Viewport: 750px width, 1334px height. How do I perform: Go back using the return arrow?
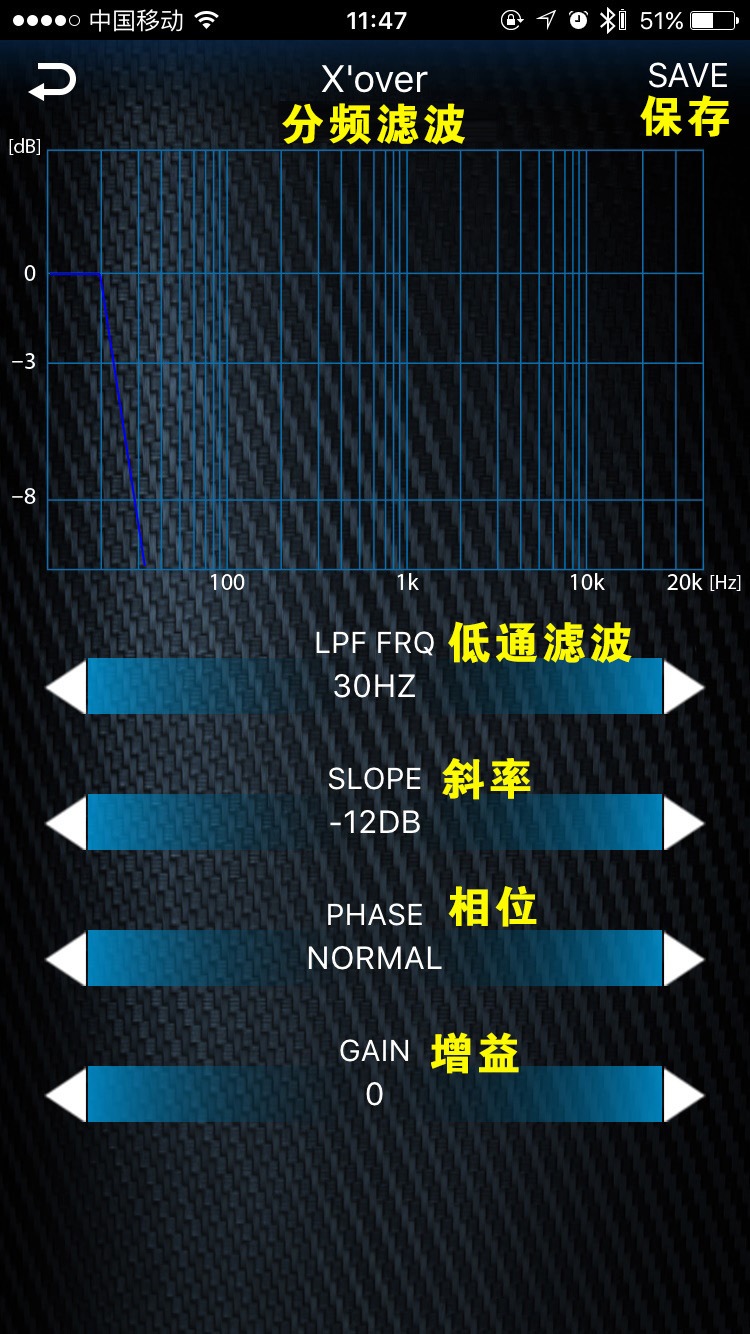click(x=52, y=81)
